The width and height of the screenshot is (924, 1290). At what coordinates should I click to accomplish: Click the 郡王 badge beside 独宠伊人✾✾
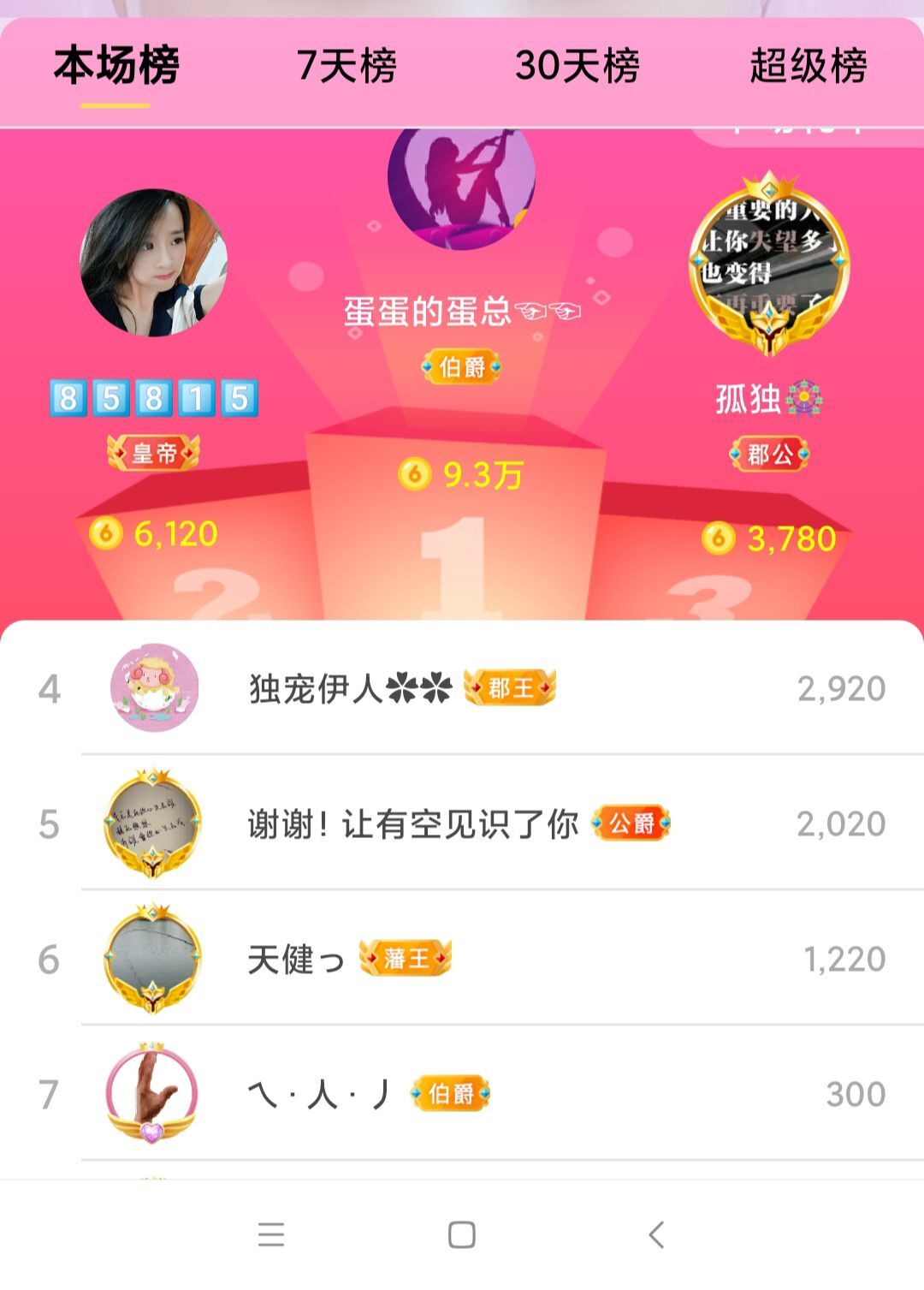[511, 684]
